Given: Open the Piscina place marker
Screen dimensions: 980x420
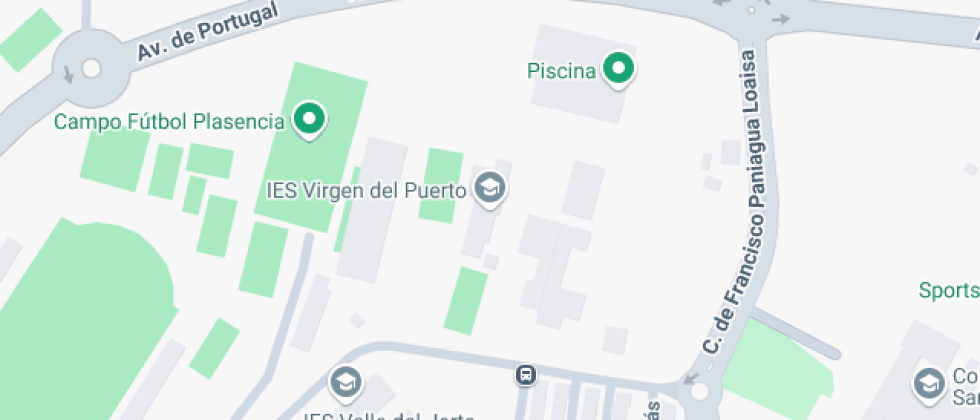Looking at the screenshot, I should click(x=619, y=69).
